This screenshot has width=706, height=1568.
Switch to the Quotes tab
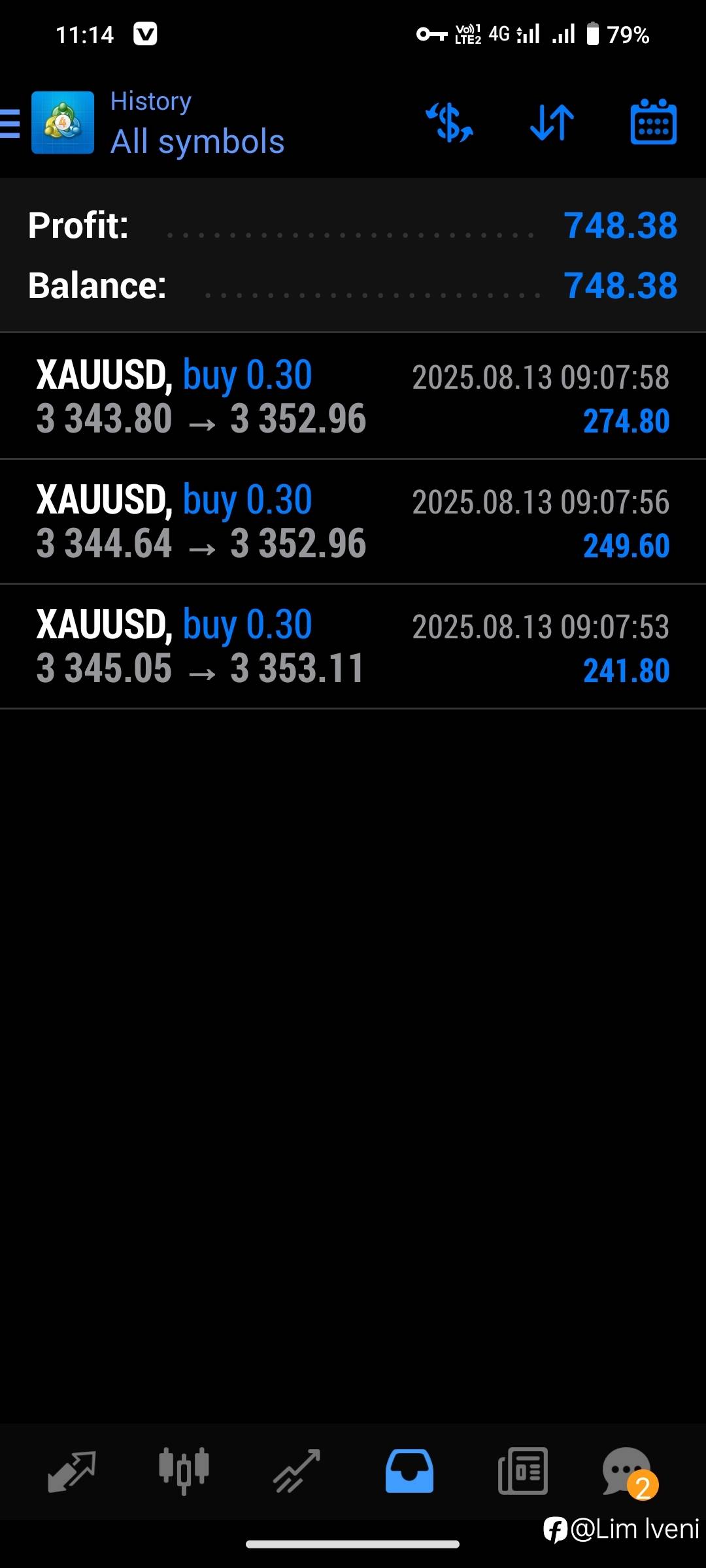(x=72, y=1471)
